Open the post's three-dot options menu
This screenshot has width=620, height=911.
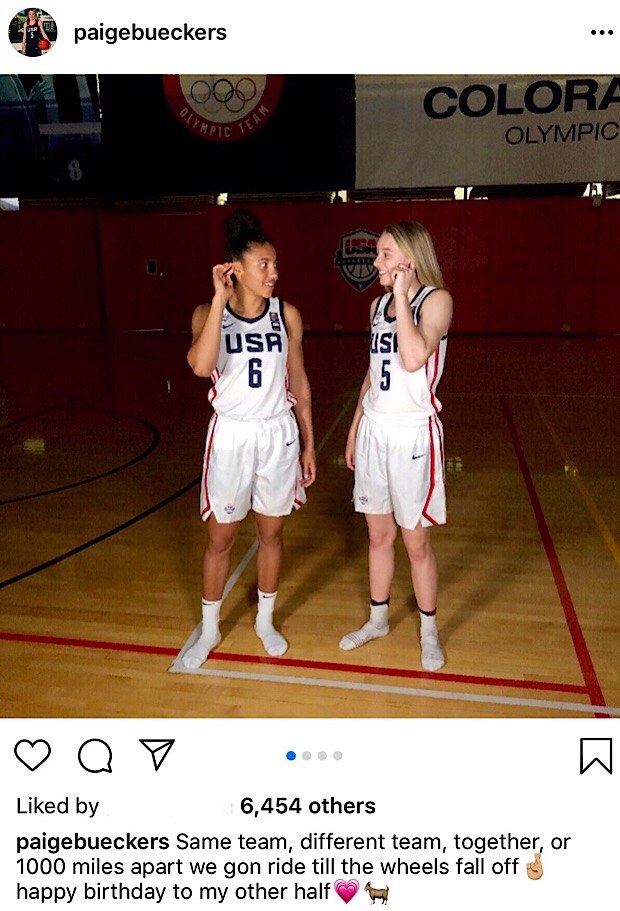(601, 33)
